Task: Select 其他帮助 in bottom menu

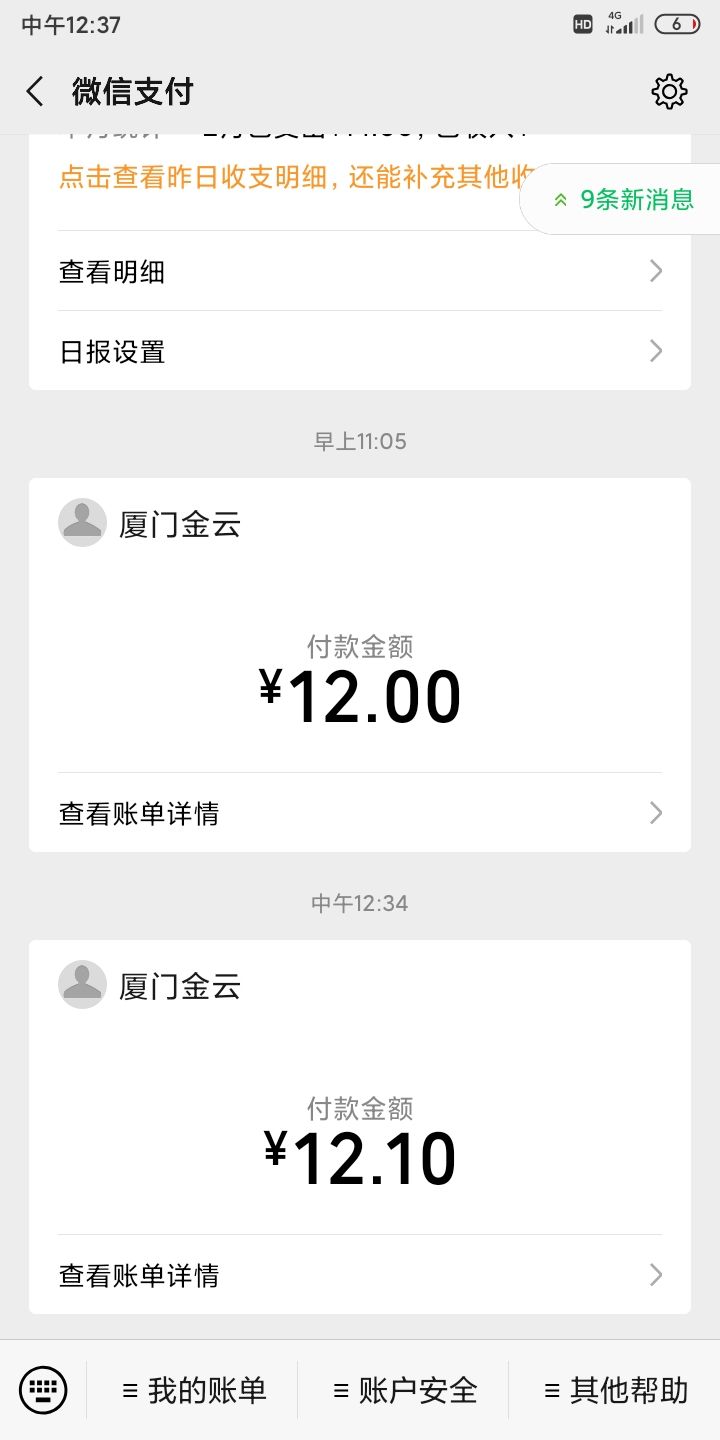Action: pos(613,1390)
